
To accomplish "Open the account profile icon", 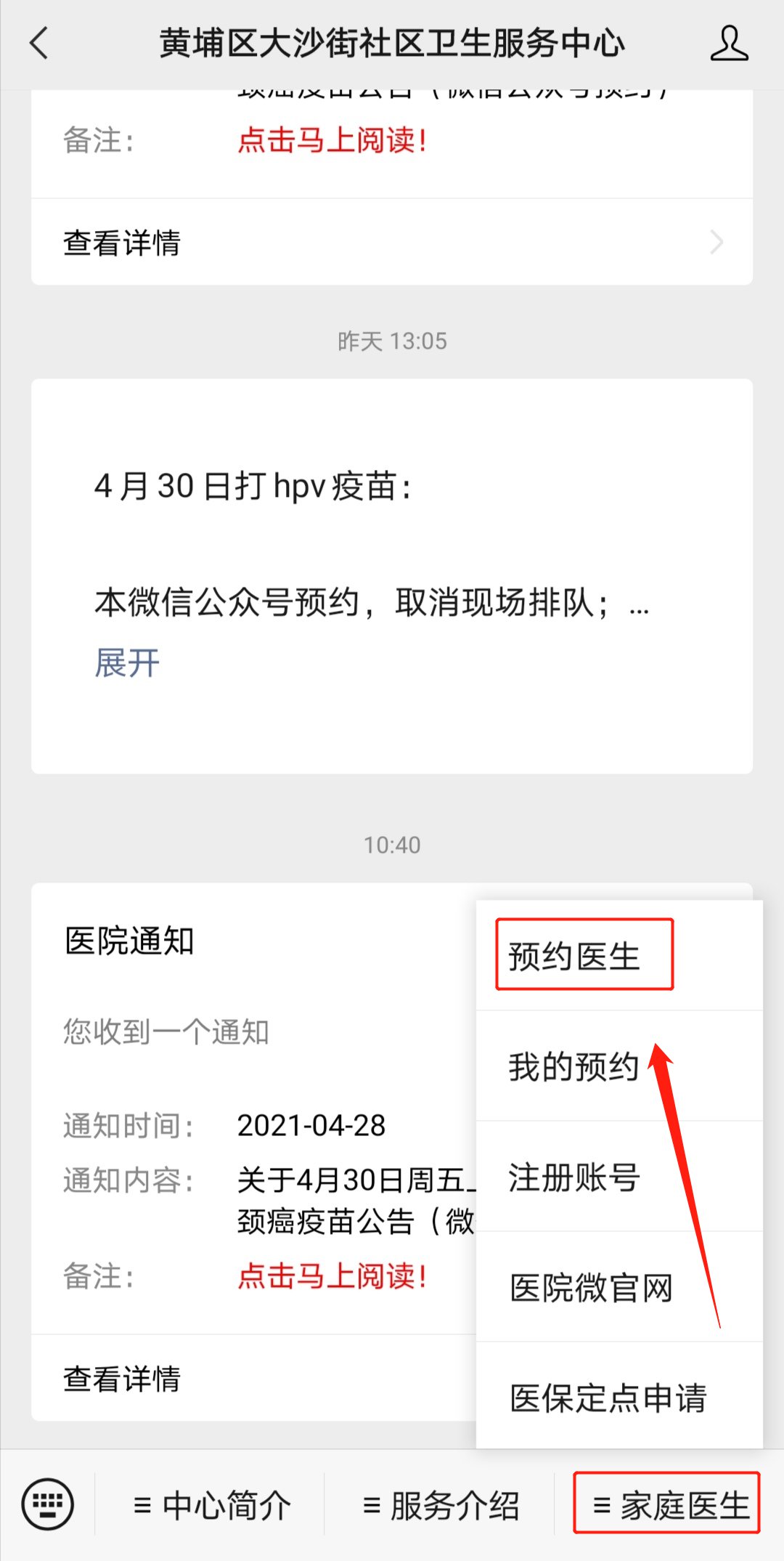I will [x=728, y=44].
